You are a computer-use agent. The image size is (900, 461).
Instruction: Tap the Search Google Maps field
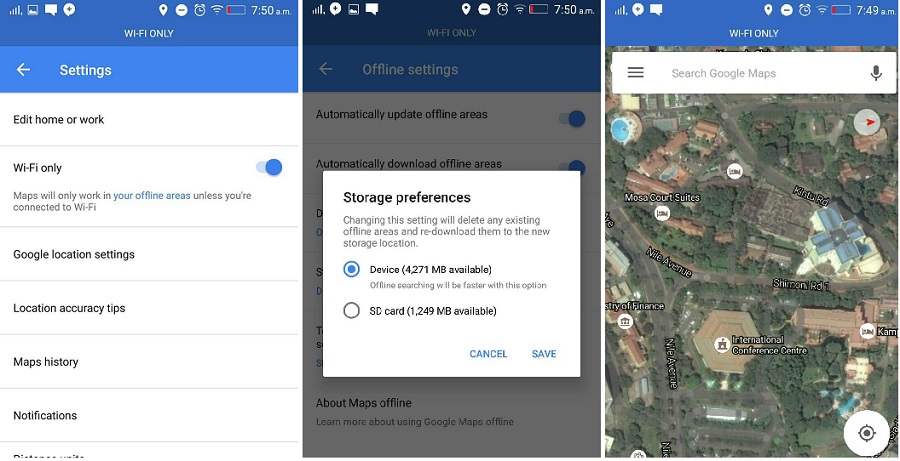(750, 73)
